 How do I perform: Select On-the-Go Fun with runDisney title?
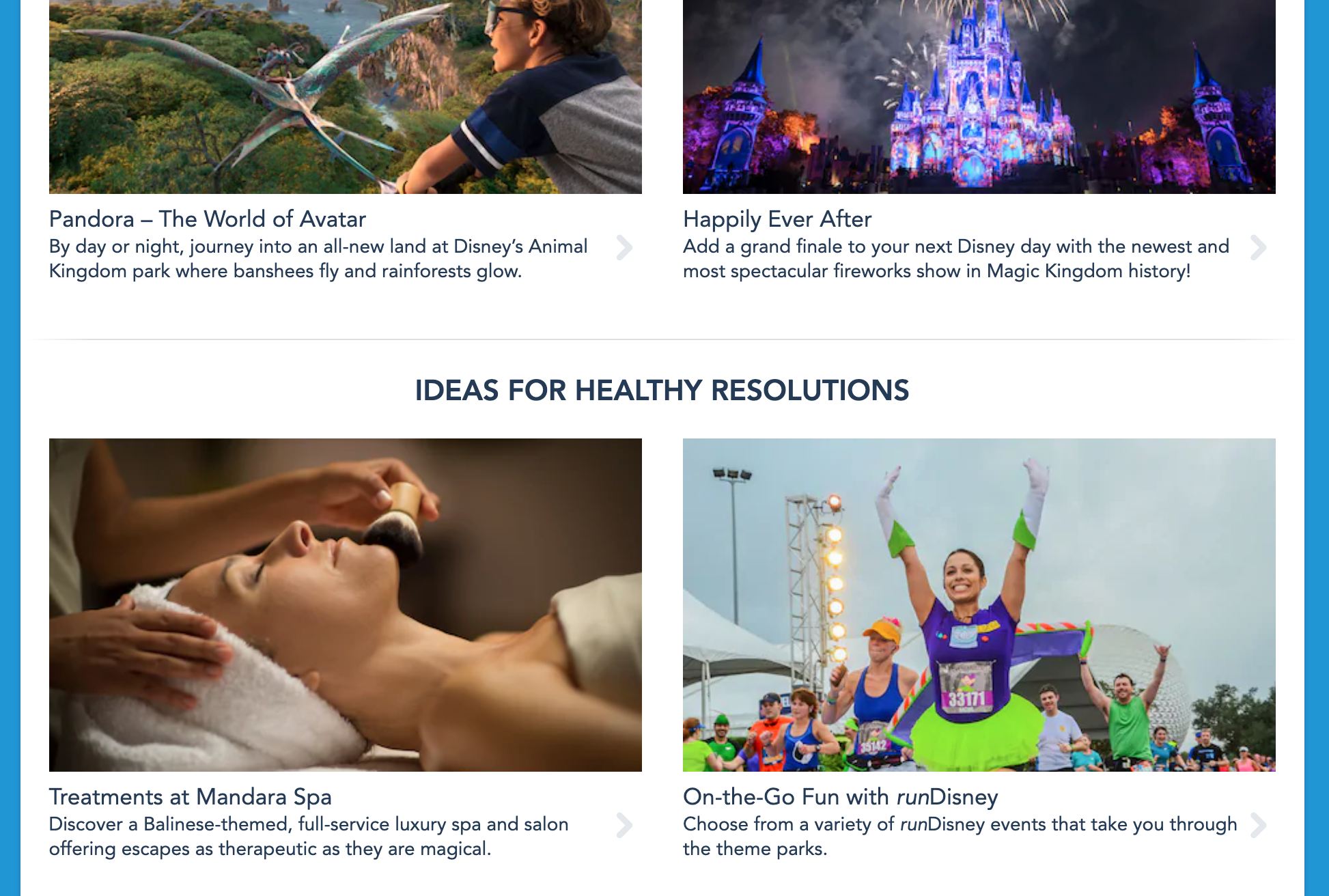(x=840, y=797)
